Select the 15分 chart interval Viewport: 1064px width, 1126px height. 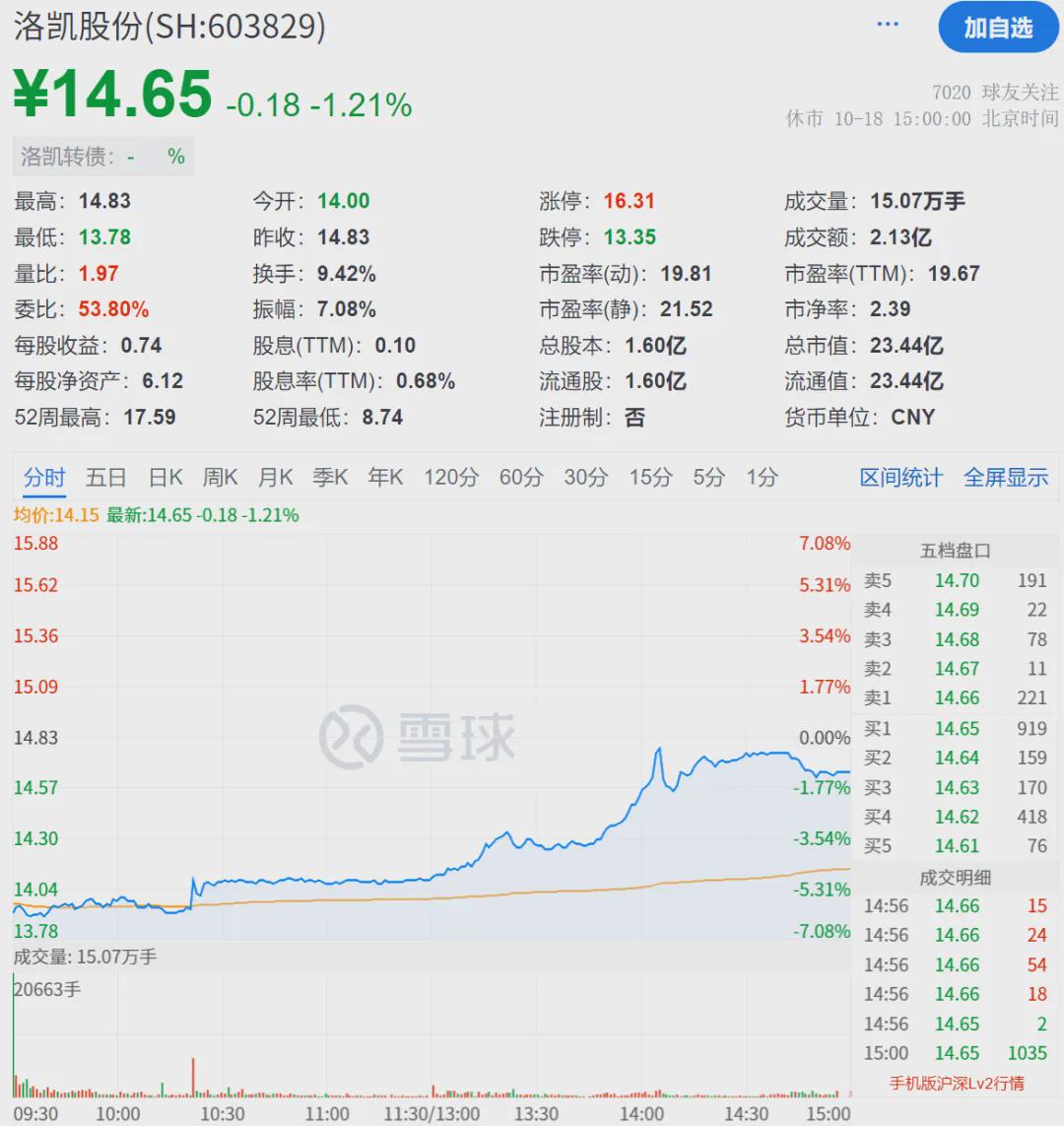coord(650,478)
